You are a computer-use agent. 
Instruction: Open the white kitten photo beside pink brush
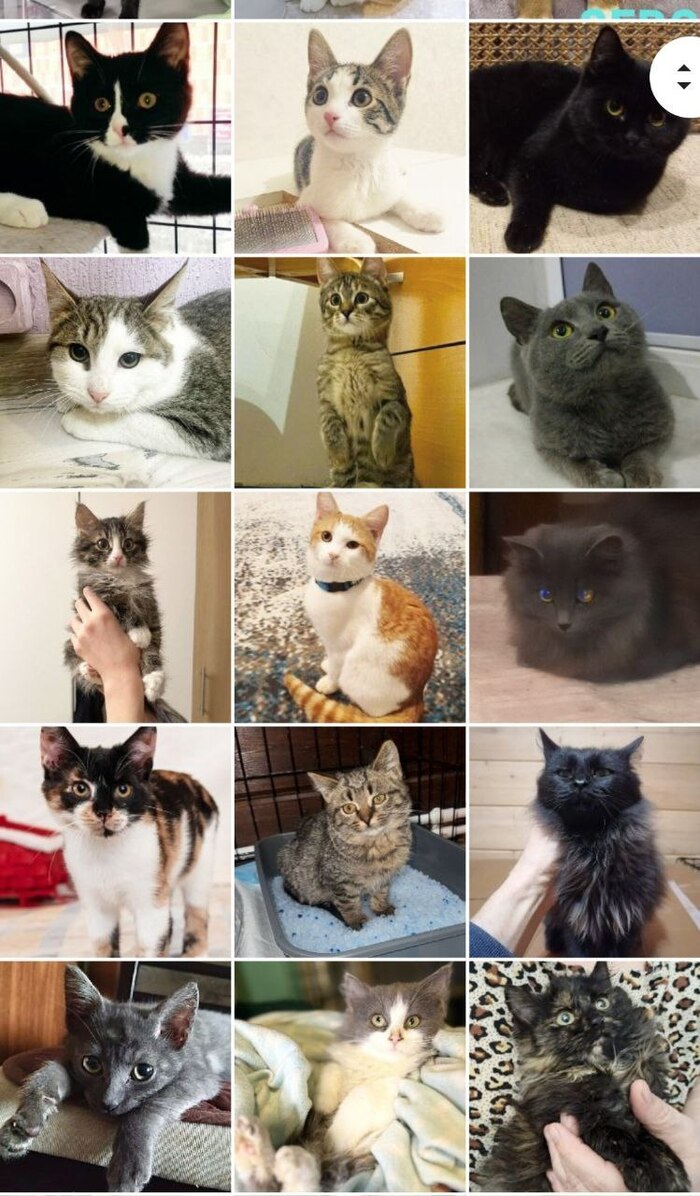click(350, 137)
